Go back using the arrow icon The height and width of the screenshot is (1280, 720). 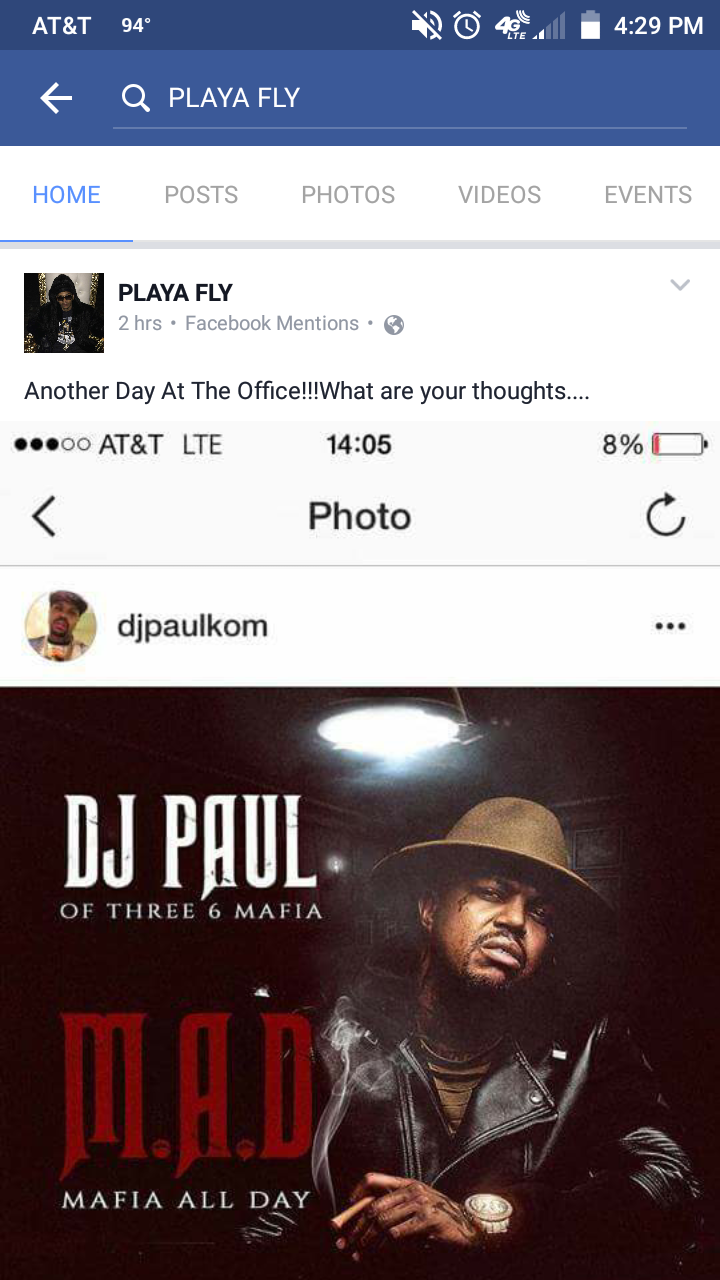56,98
